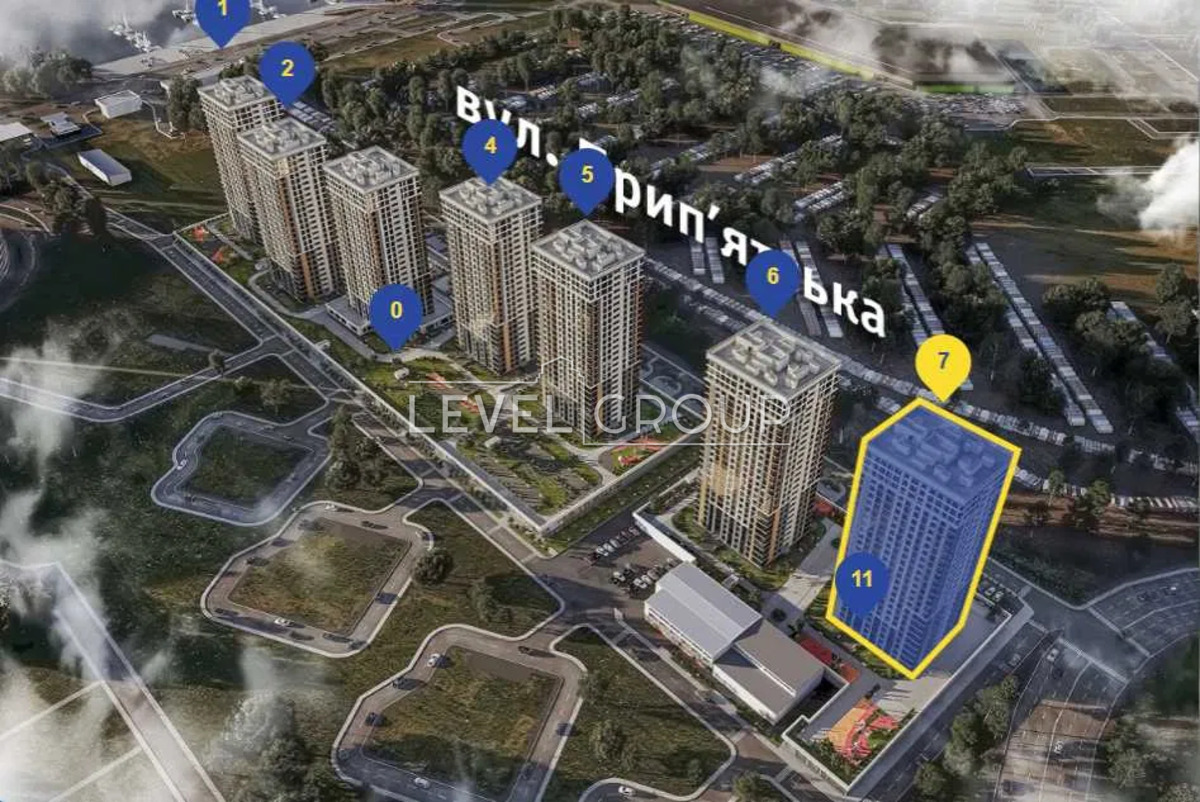
Task: Choose building pin number 4
Action: (490, 146)
